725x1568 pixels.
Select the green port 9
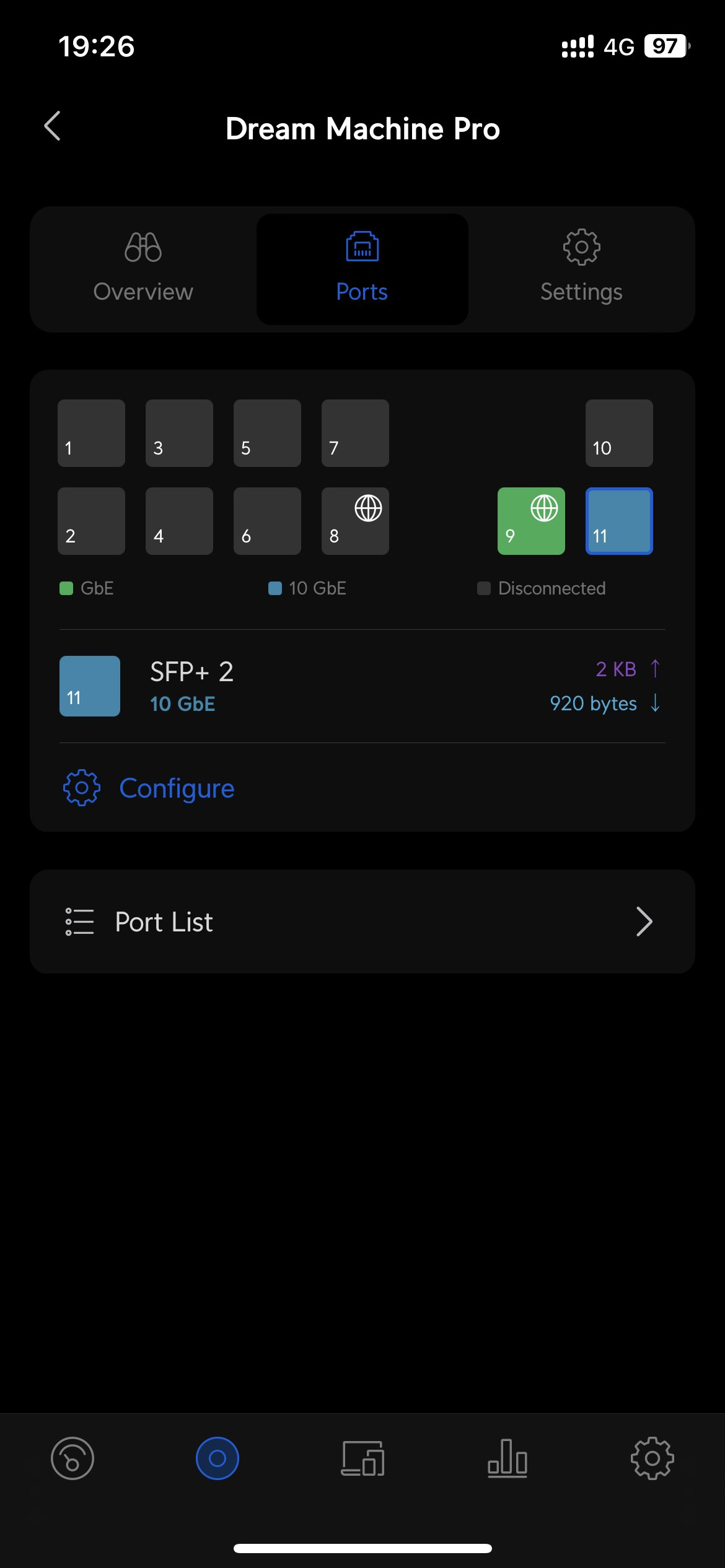[531, 521]
